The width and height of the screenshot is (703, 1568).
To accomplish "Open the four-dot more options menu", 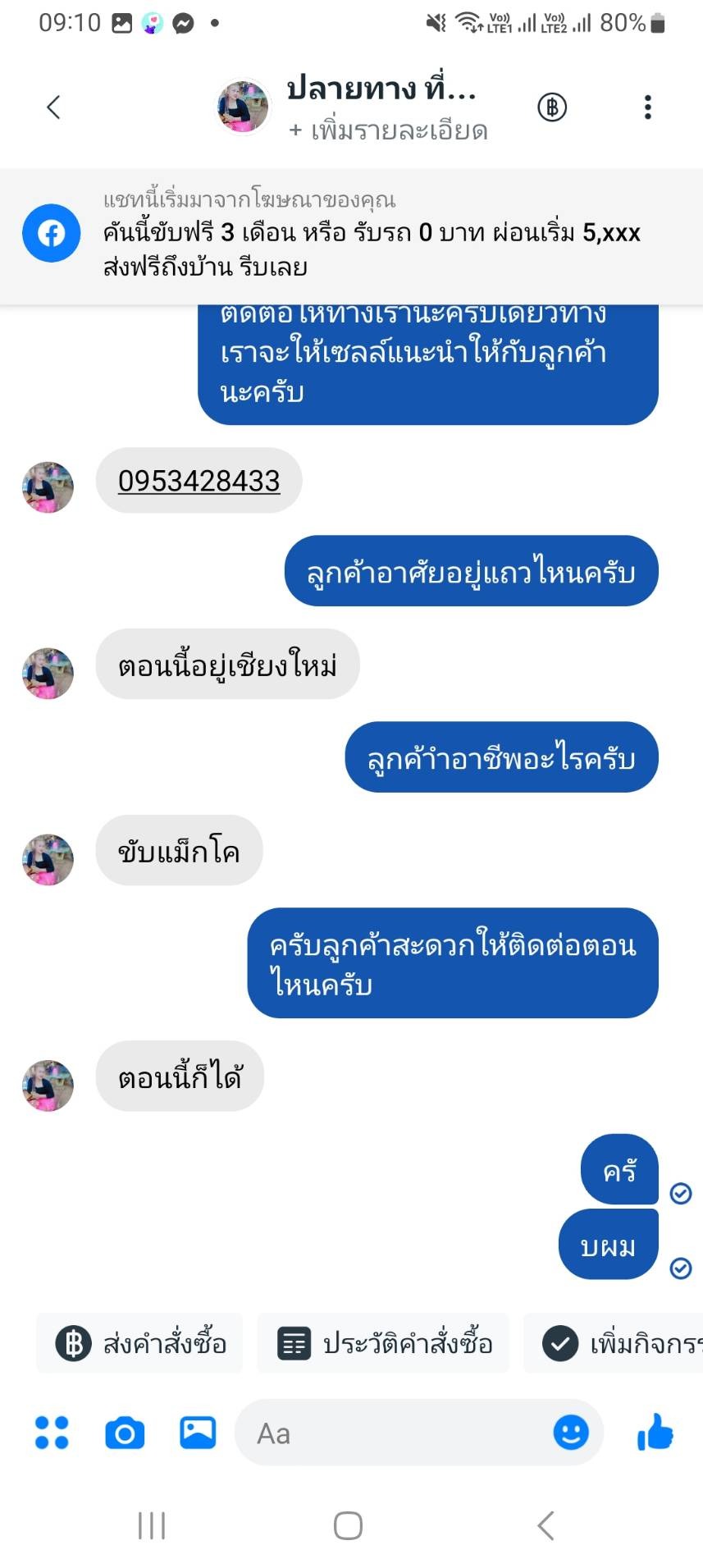I will click(52, 1433).
